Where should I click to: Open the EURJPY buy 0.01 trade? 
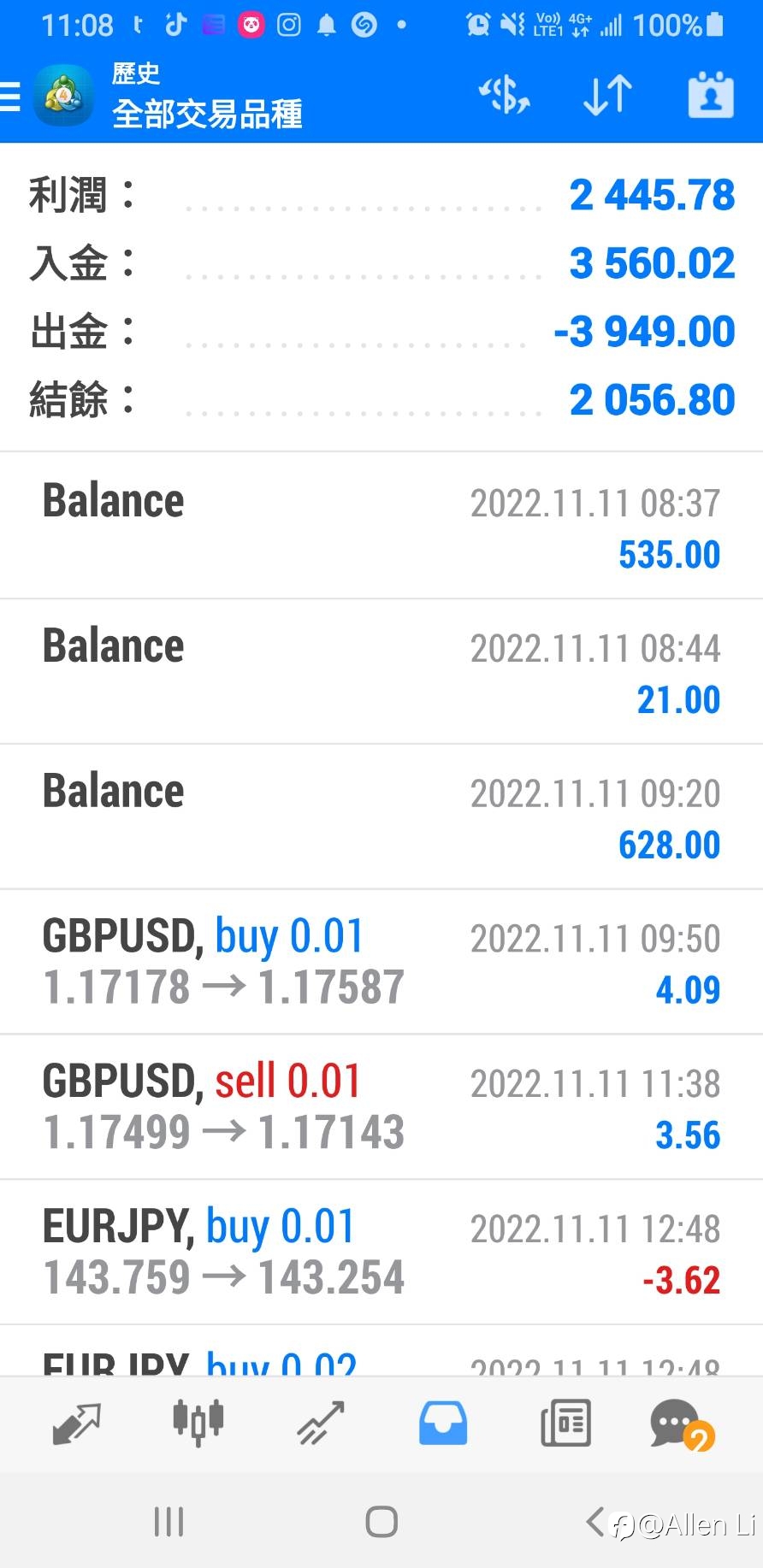[x=381, y=1253]
